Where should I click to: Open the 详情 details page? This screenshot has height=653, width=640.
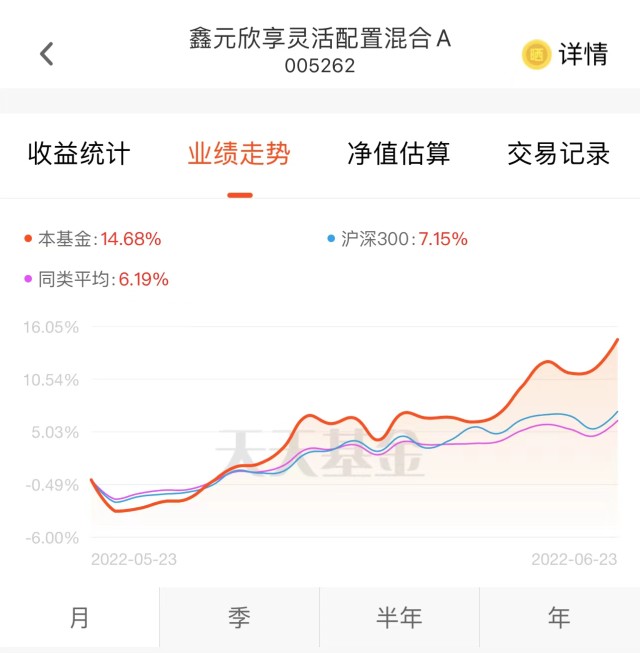(x=566, y=54)
